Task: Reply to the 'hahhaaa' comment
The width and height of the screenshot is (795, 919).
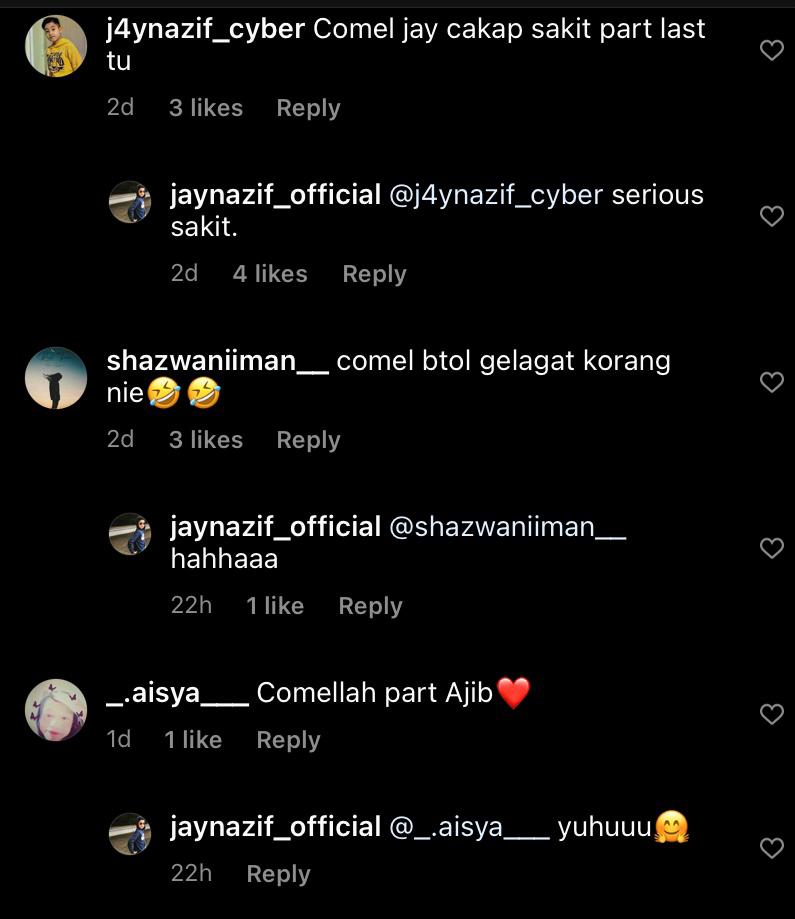Action: 370,606
